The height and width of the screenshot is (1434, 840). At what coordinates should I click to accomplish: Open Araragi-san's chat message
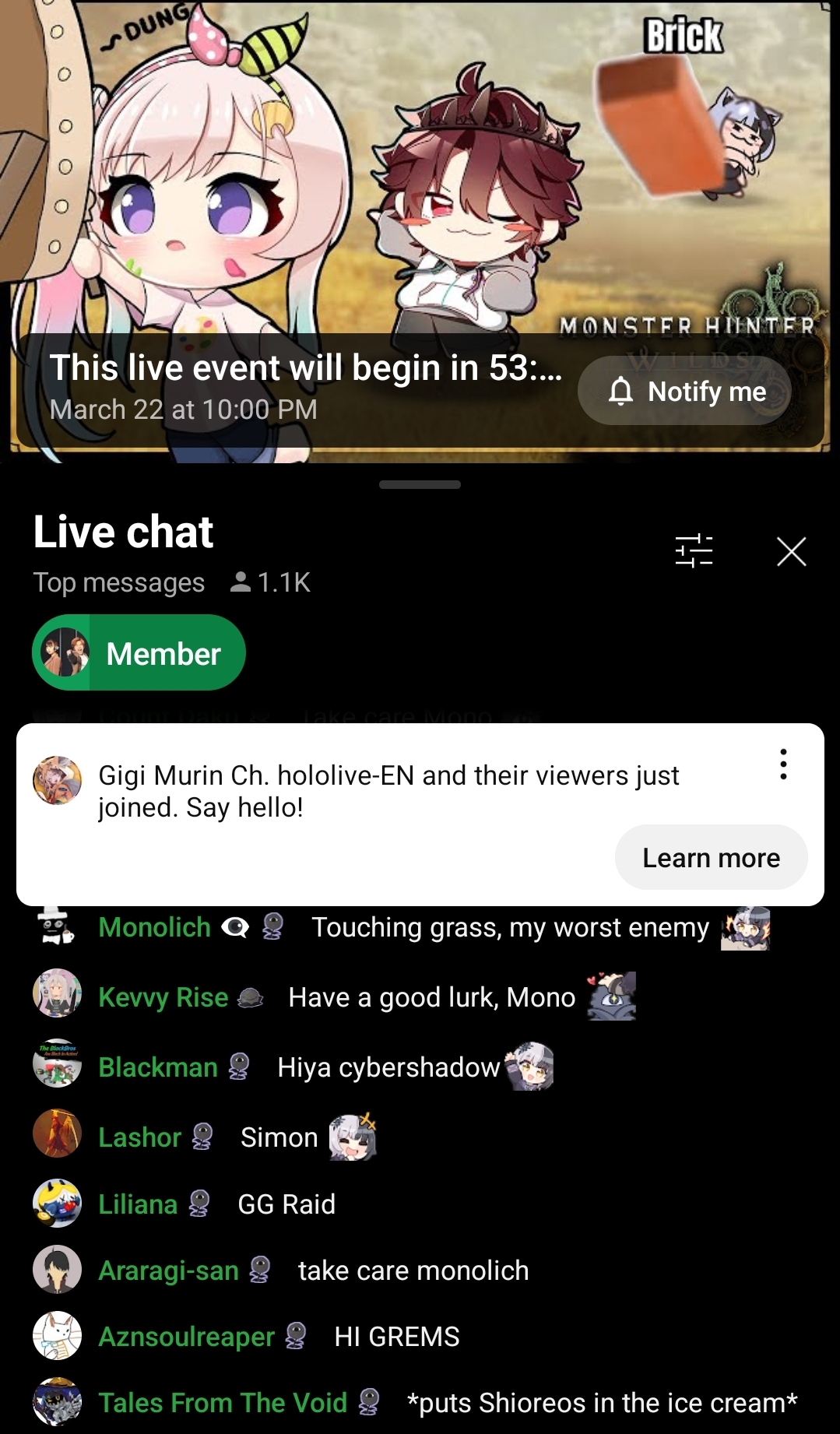click(420, 1270)
